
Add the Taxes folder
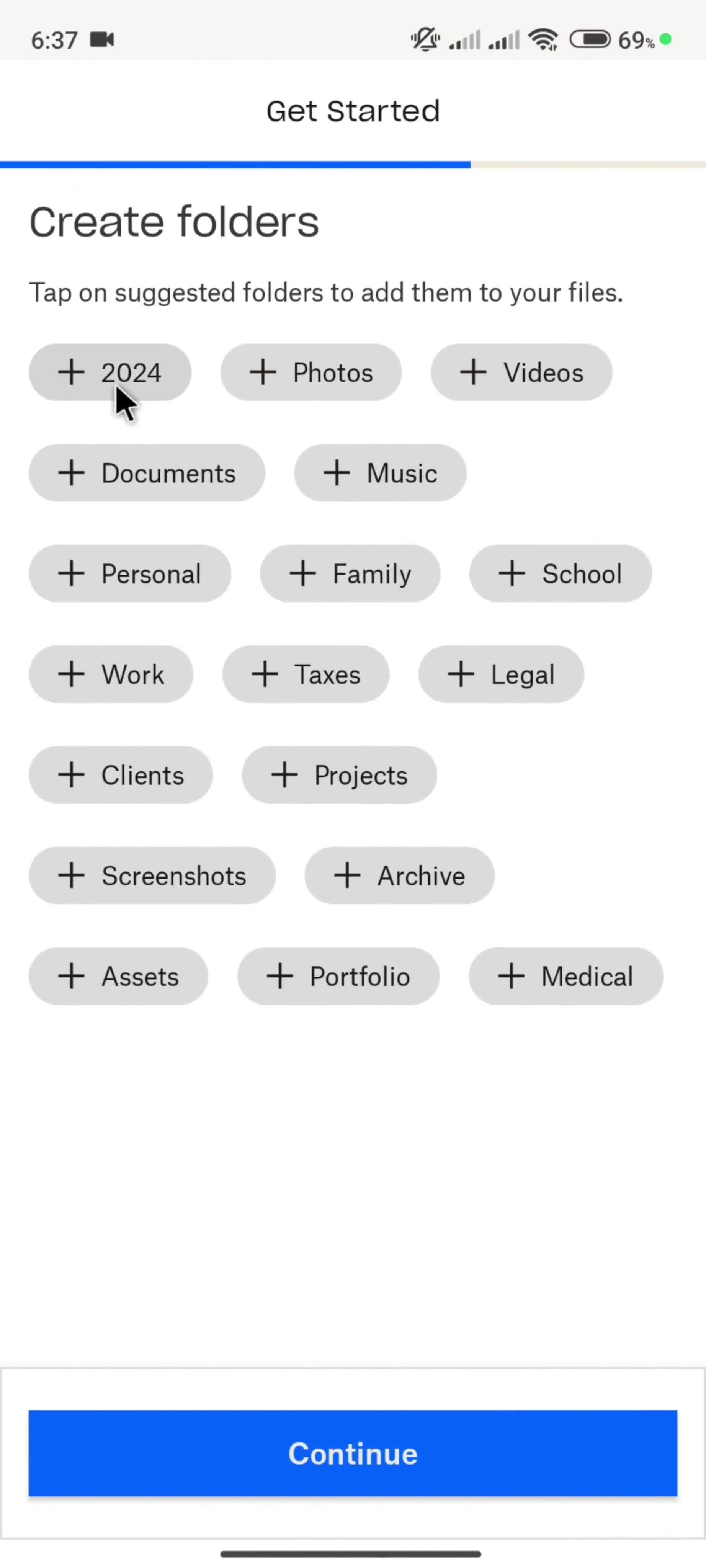[x=306, y=674]
